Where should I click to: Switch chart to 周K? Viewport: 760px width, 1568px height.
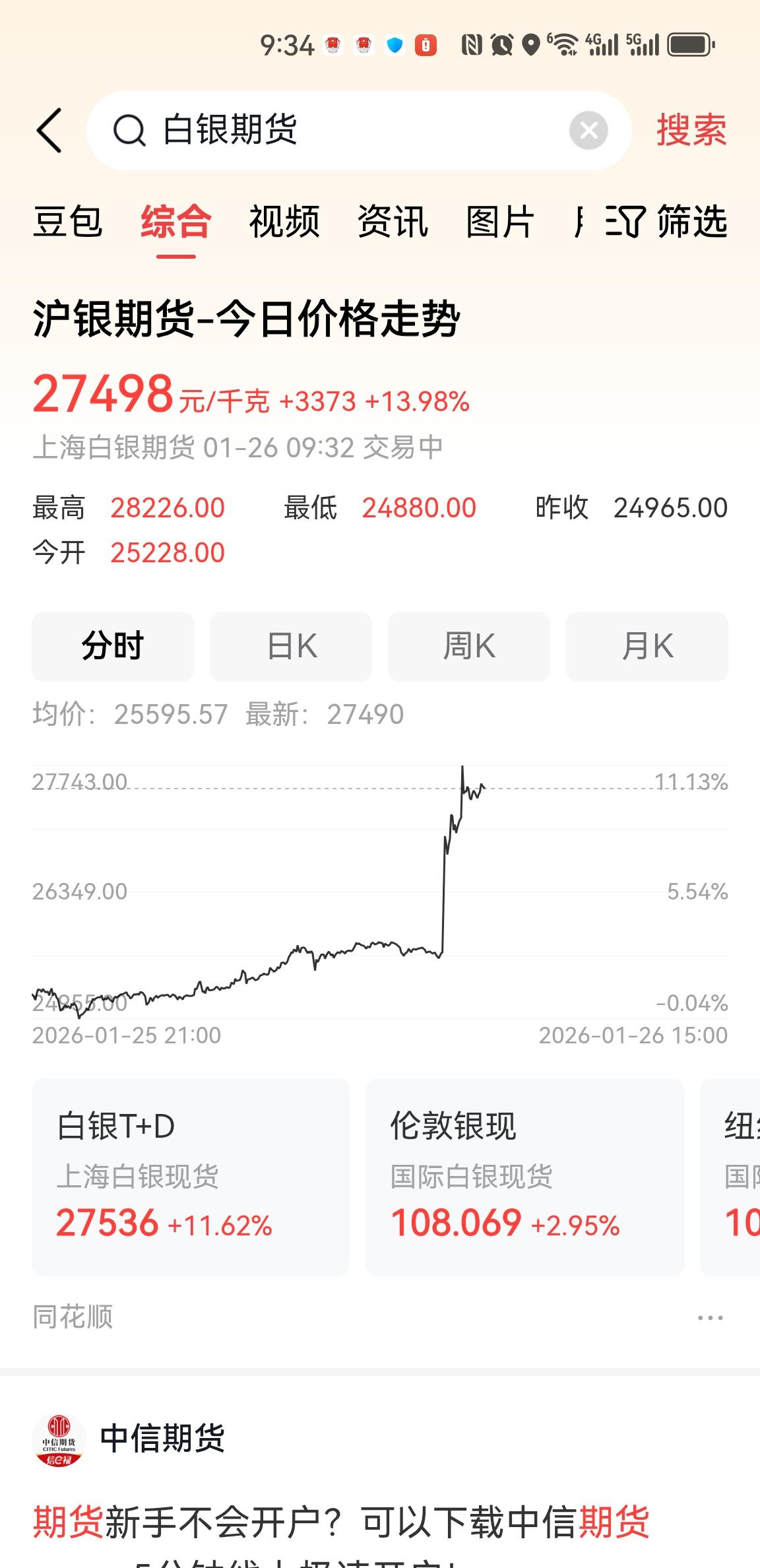pos(469,646)
